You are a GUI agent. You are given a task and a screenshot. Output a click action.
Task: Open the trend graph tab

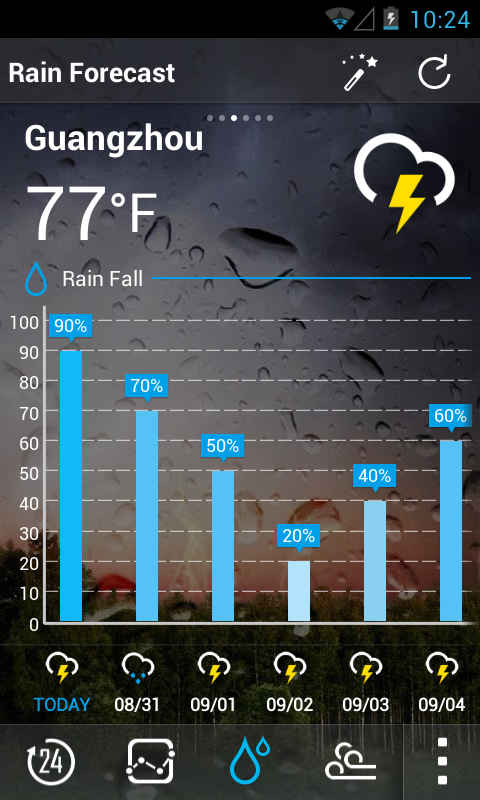click(150, 762)
